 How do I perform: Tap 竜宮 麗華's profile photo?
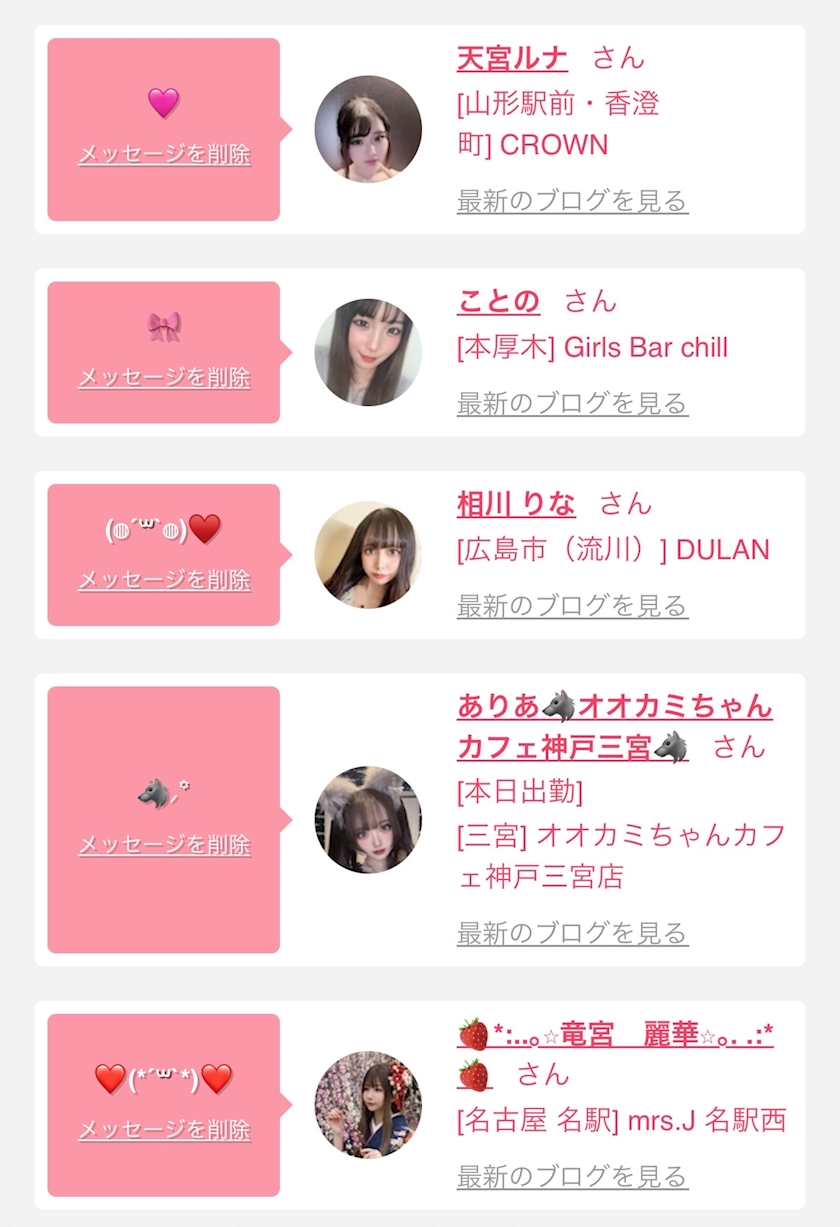point(368,1104)
